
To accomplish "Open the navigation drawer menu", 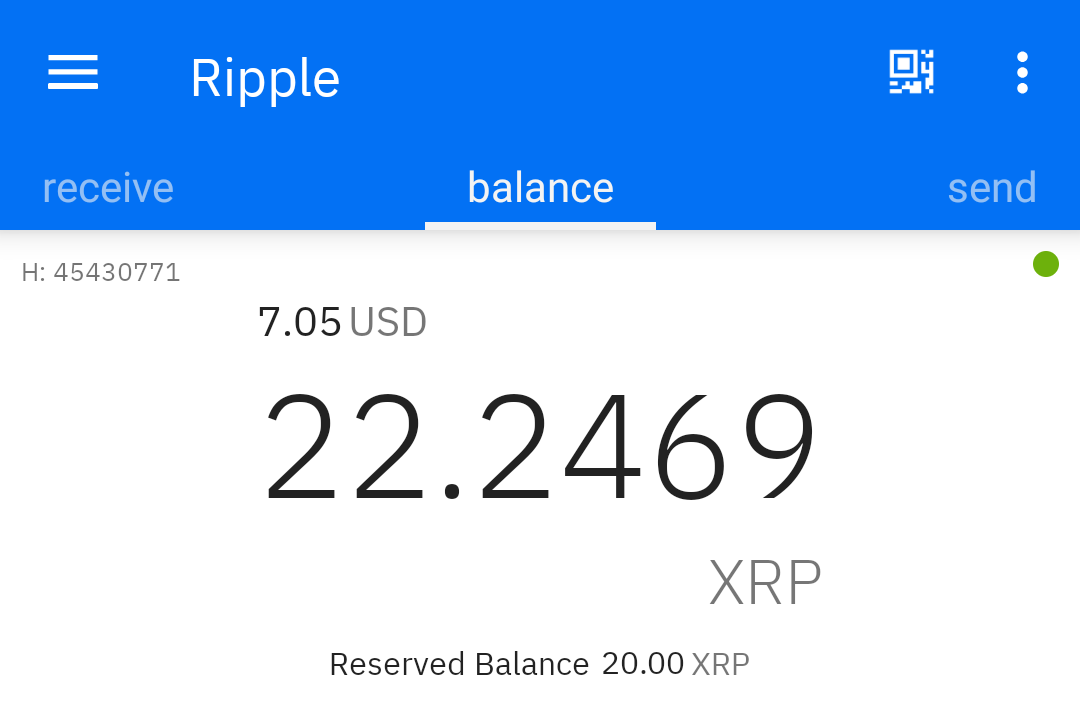I will click(73, 73).
